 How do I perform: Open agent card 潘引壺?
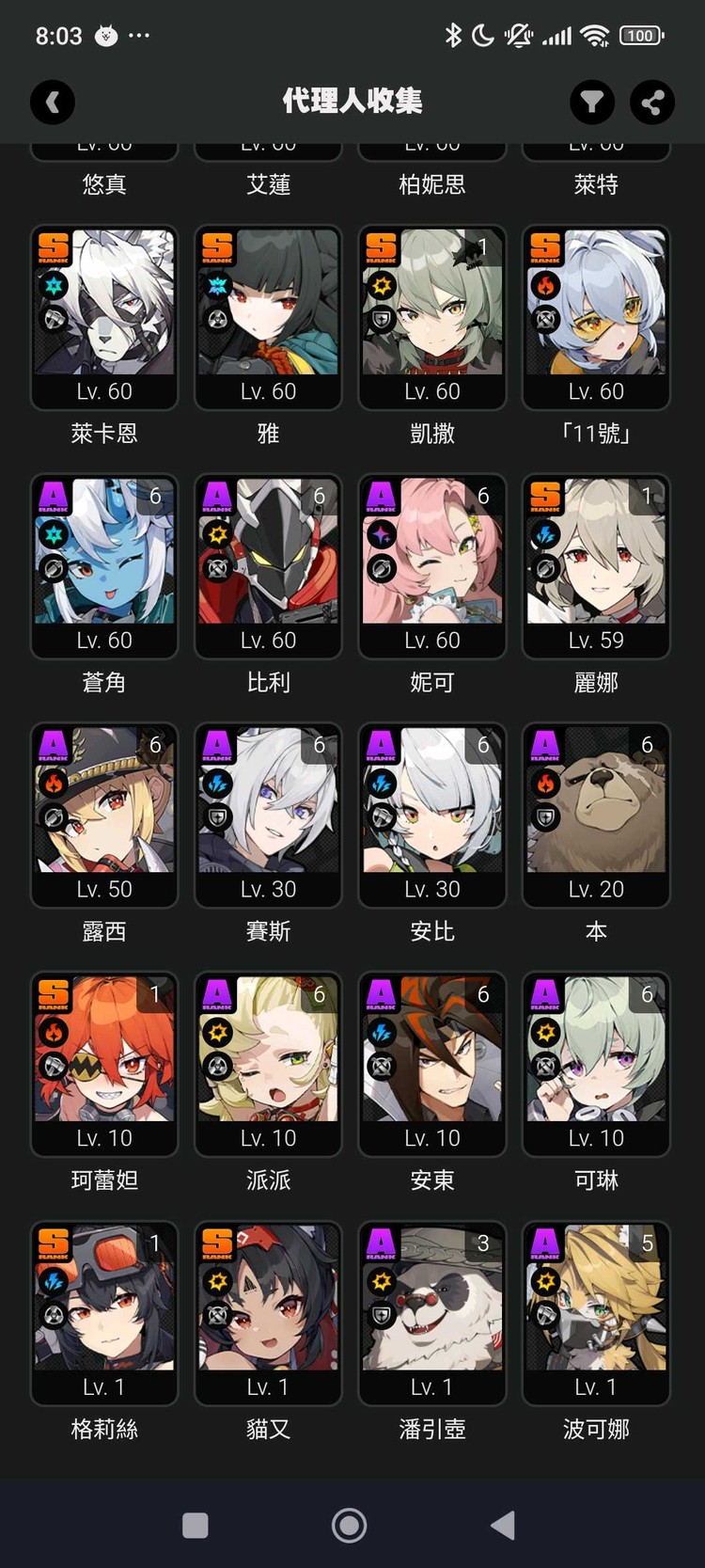pyautogui.click(x=432, y=1313)
